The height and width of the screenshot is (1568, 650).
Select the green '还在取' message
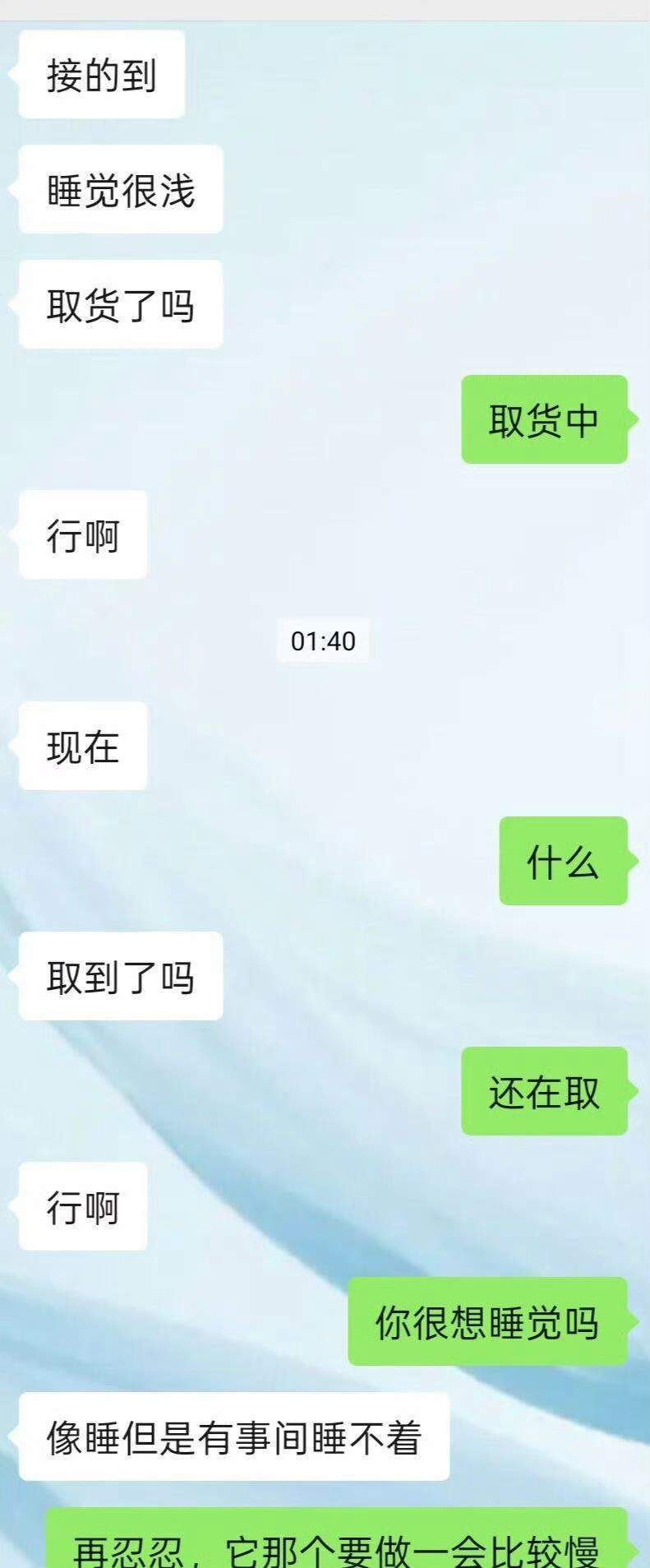coord(544,1093)
